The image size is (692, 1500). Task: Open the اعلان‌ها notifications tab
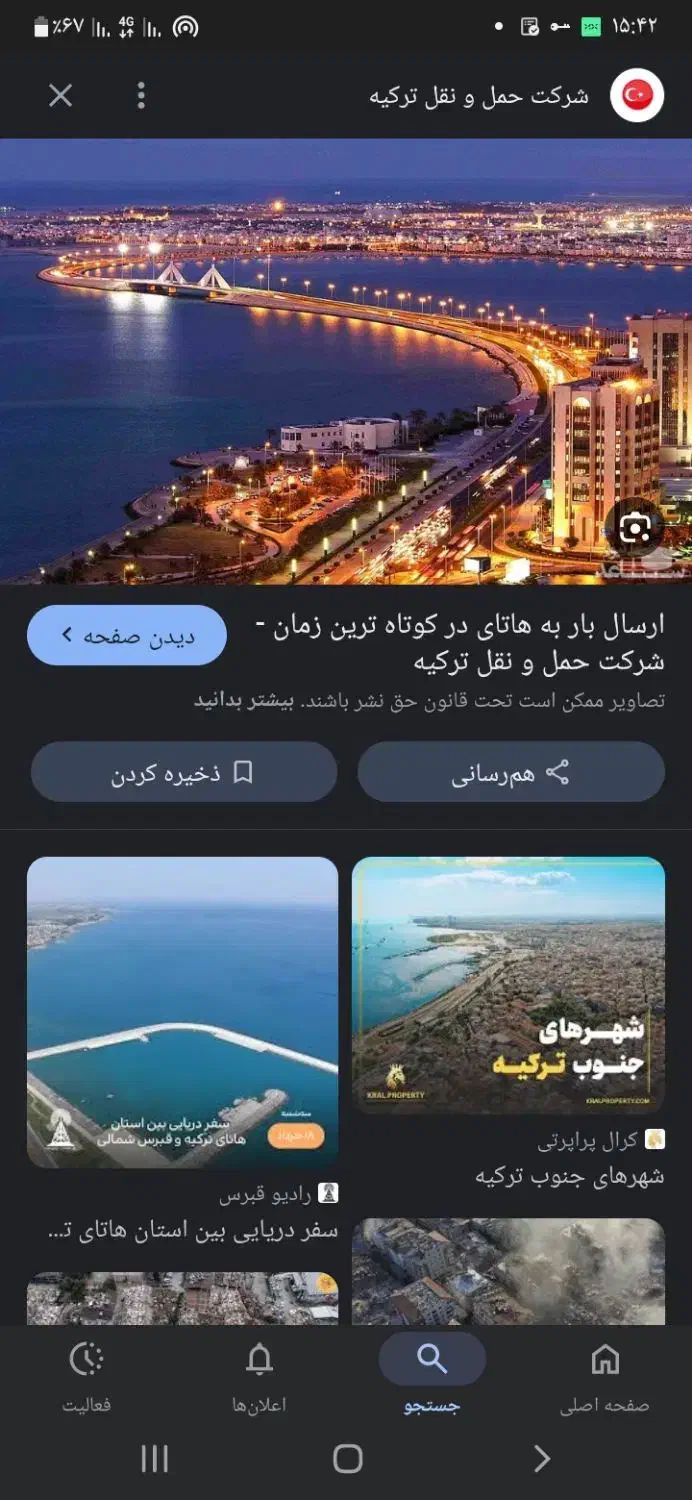coord(259,1377)
